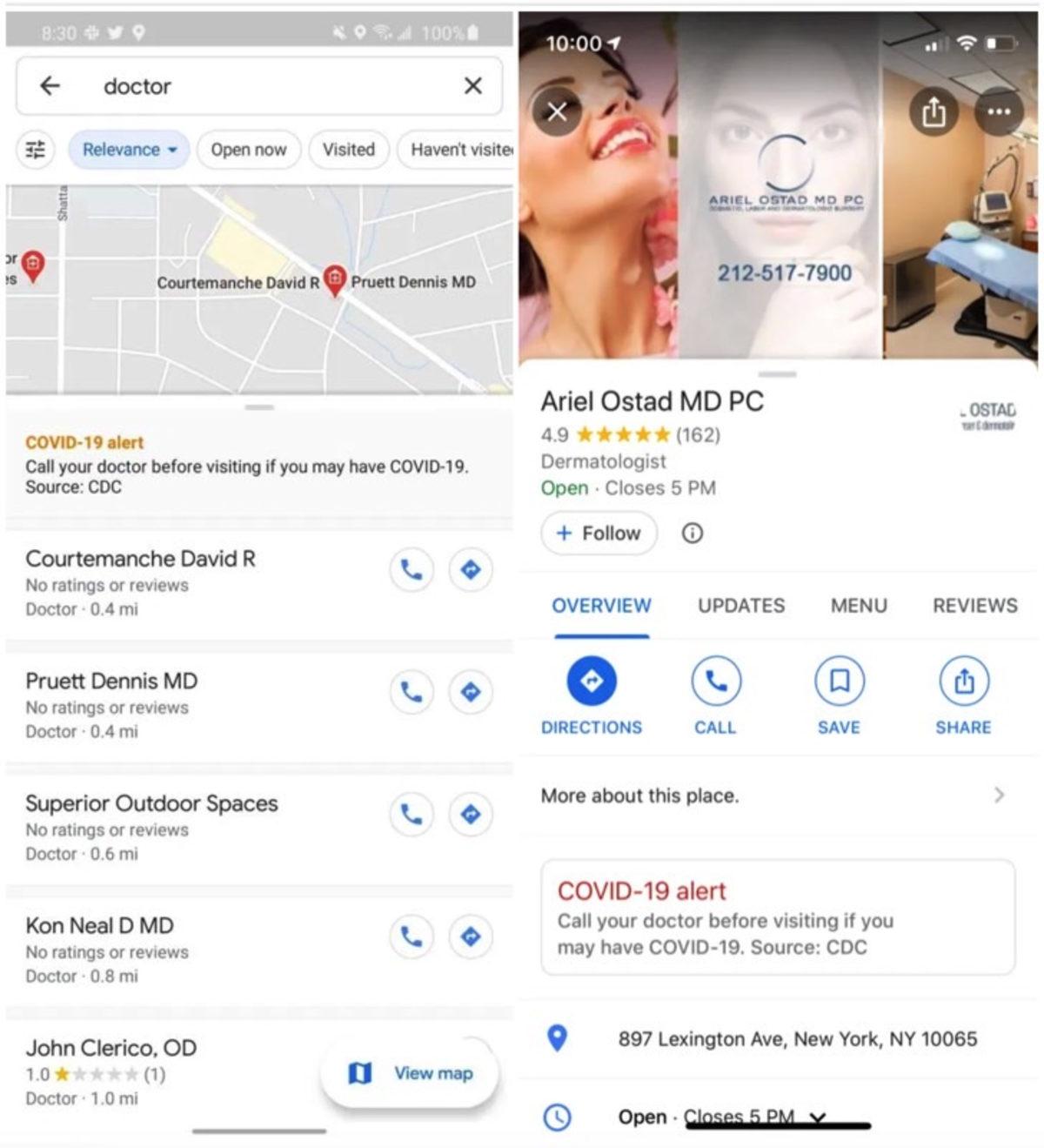Expand More about this place section
The image size is (1044, 1148).
(999, 795)
